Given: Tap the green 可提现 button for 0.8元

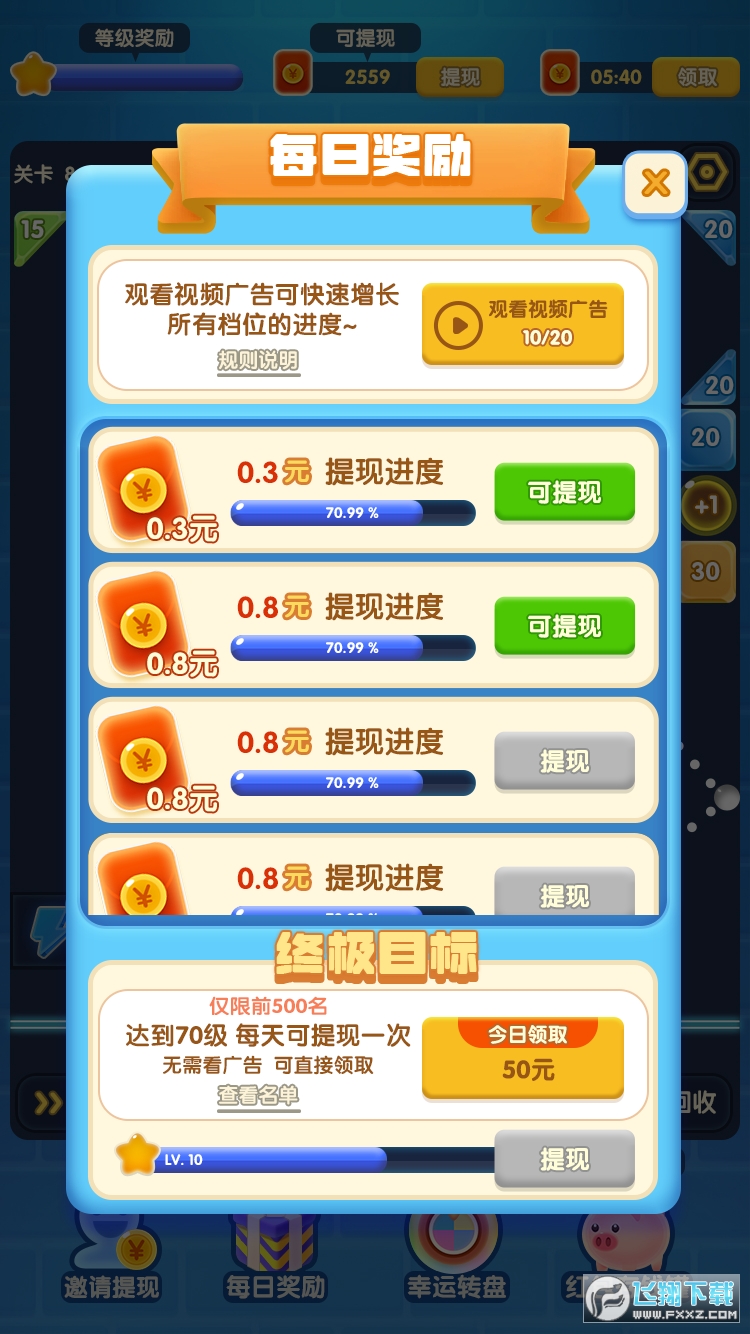Looking at the screenshot, I should point(564,627).
